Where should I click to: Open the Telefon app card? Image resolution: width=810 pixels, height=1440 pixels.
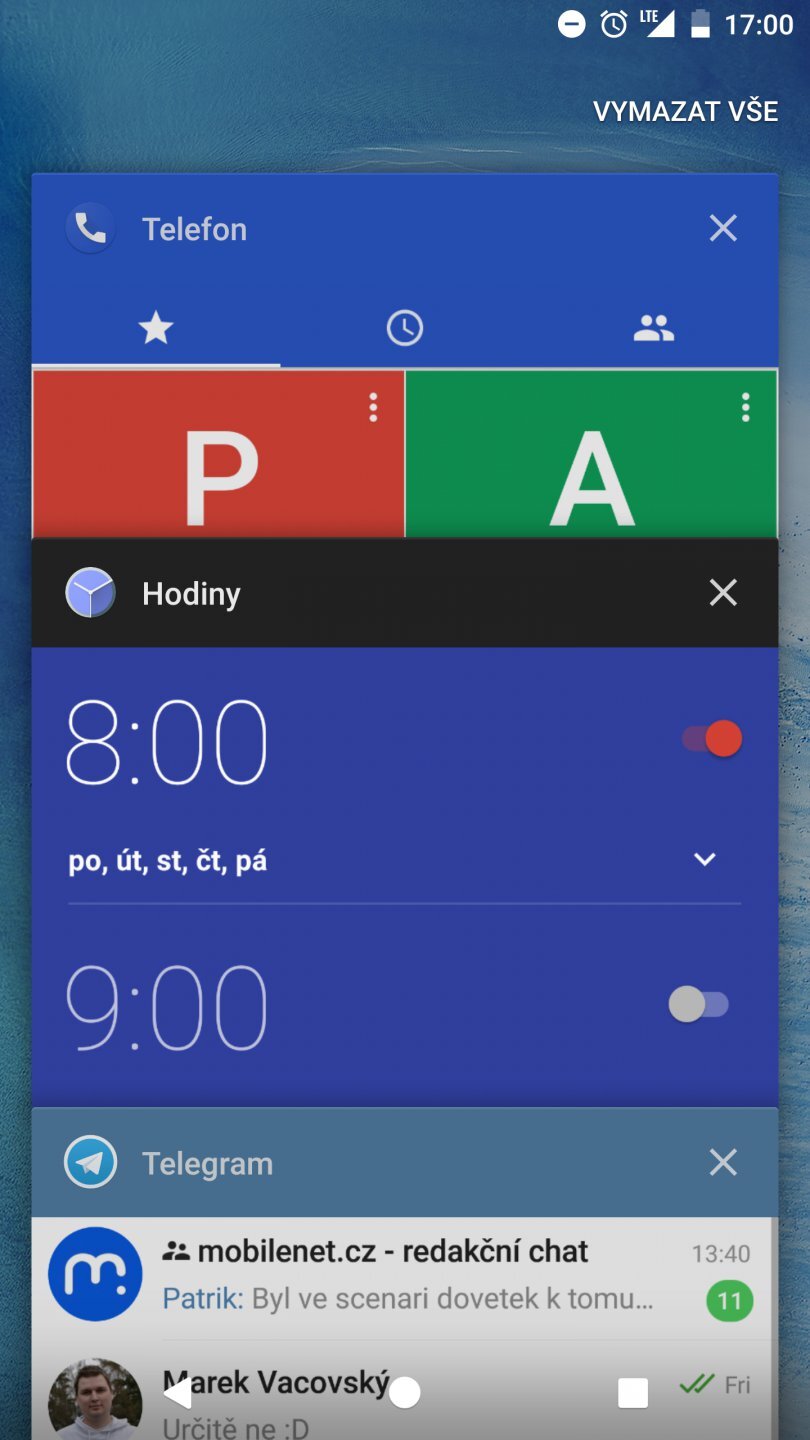(x=400, y=450)
